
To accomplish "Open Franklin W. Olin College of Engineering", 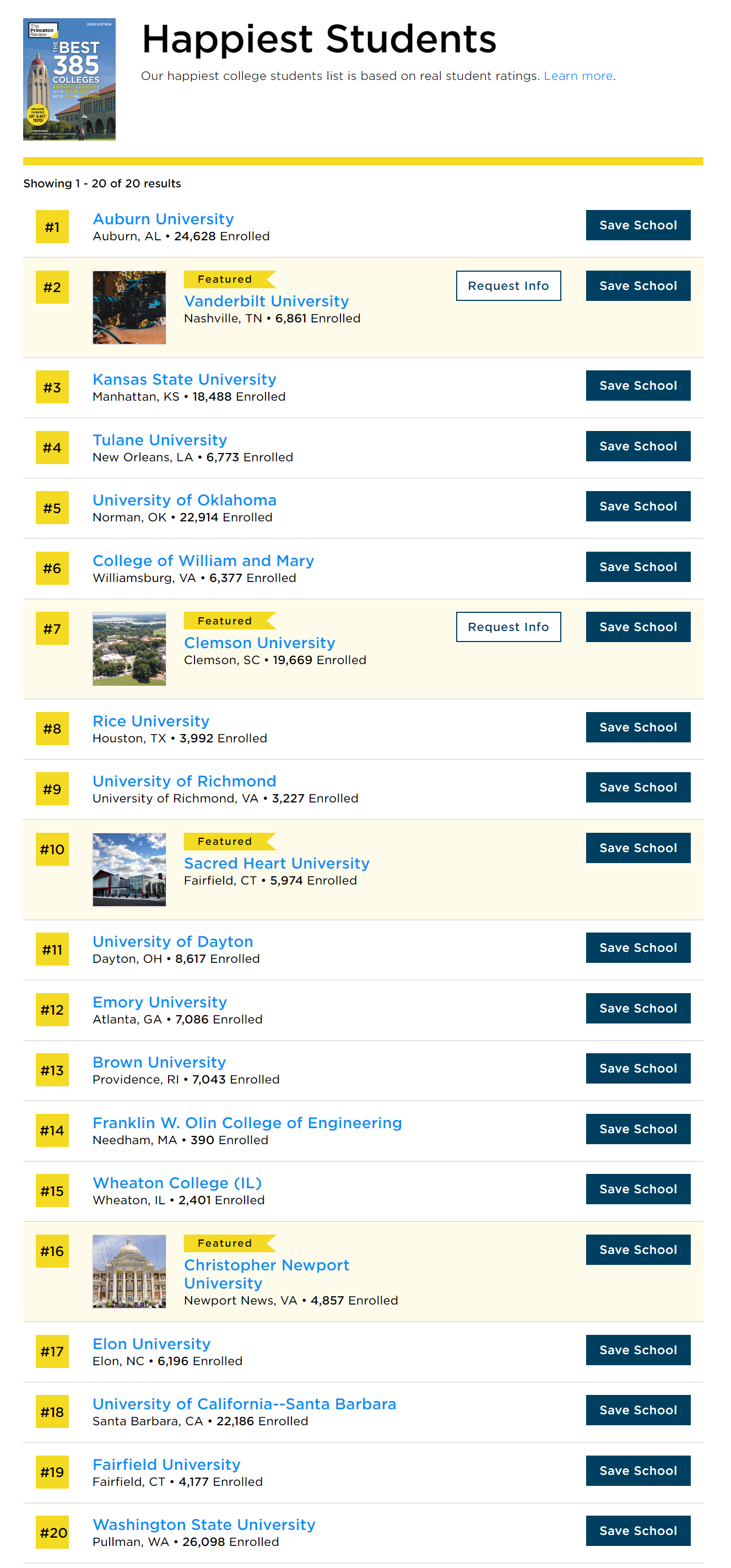I will (247, 1123).
